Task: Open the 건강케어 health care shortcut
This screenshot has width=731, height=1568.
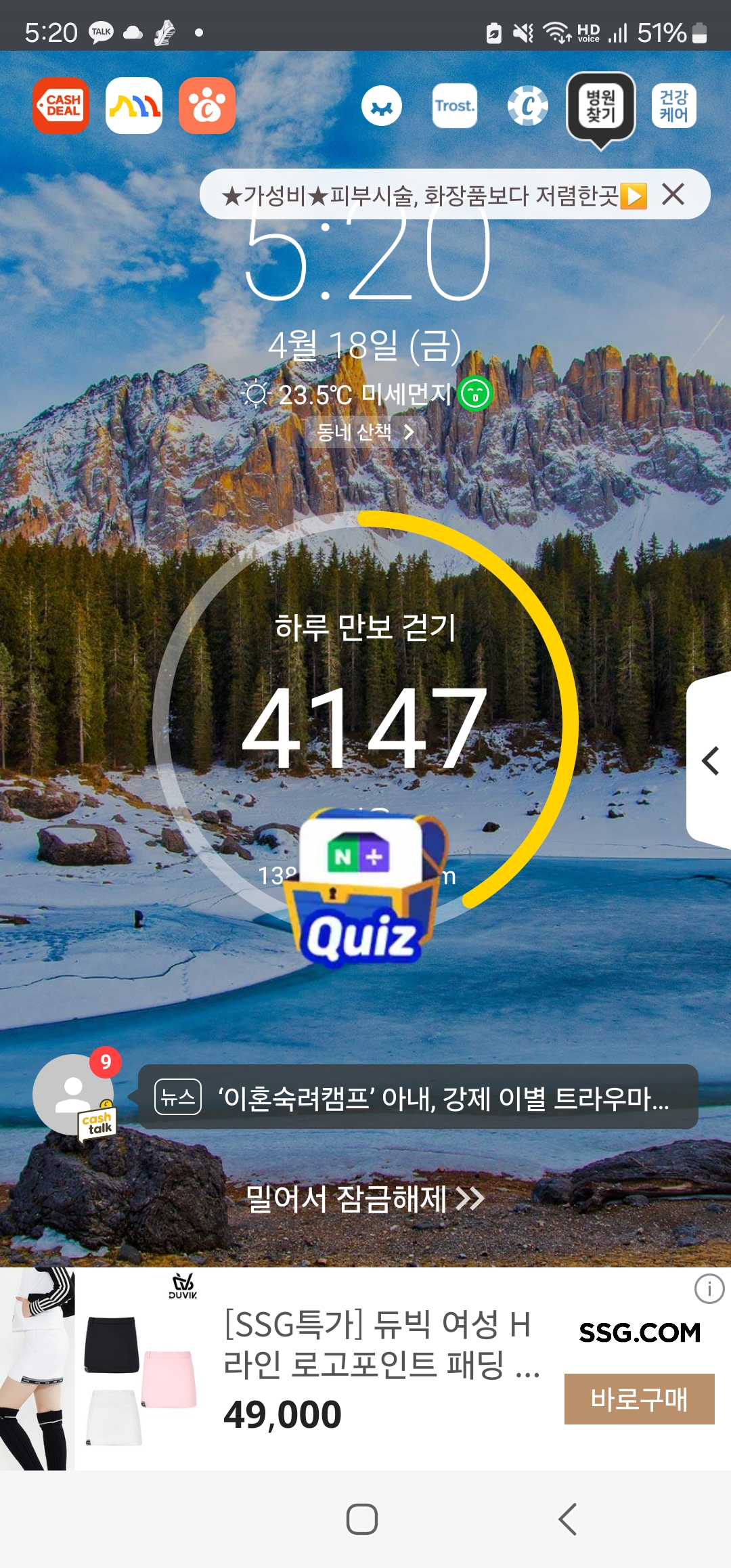Action: [x=673, y=106]
